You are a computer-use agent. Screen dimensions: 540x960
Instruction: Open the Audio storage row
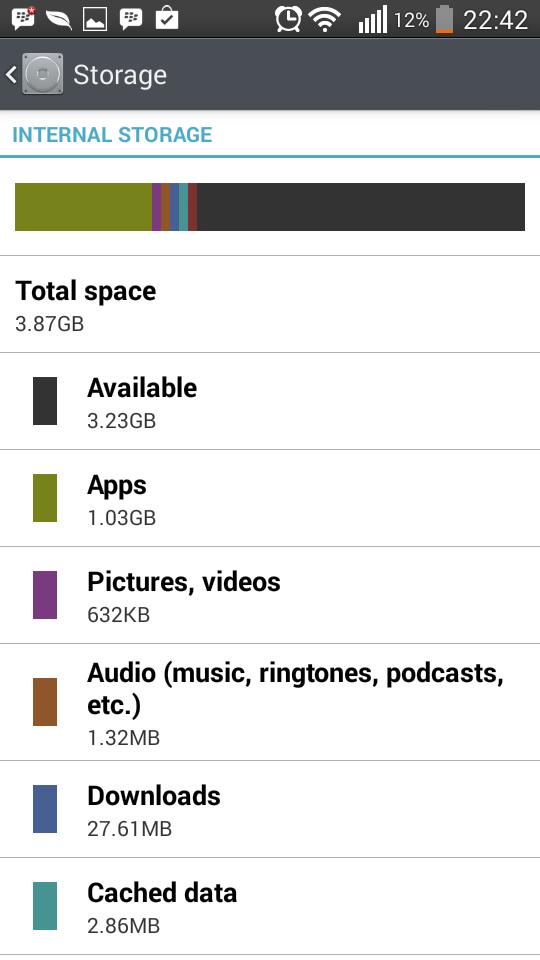coord(270,702)
